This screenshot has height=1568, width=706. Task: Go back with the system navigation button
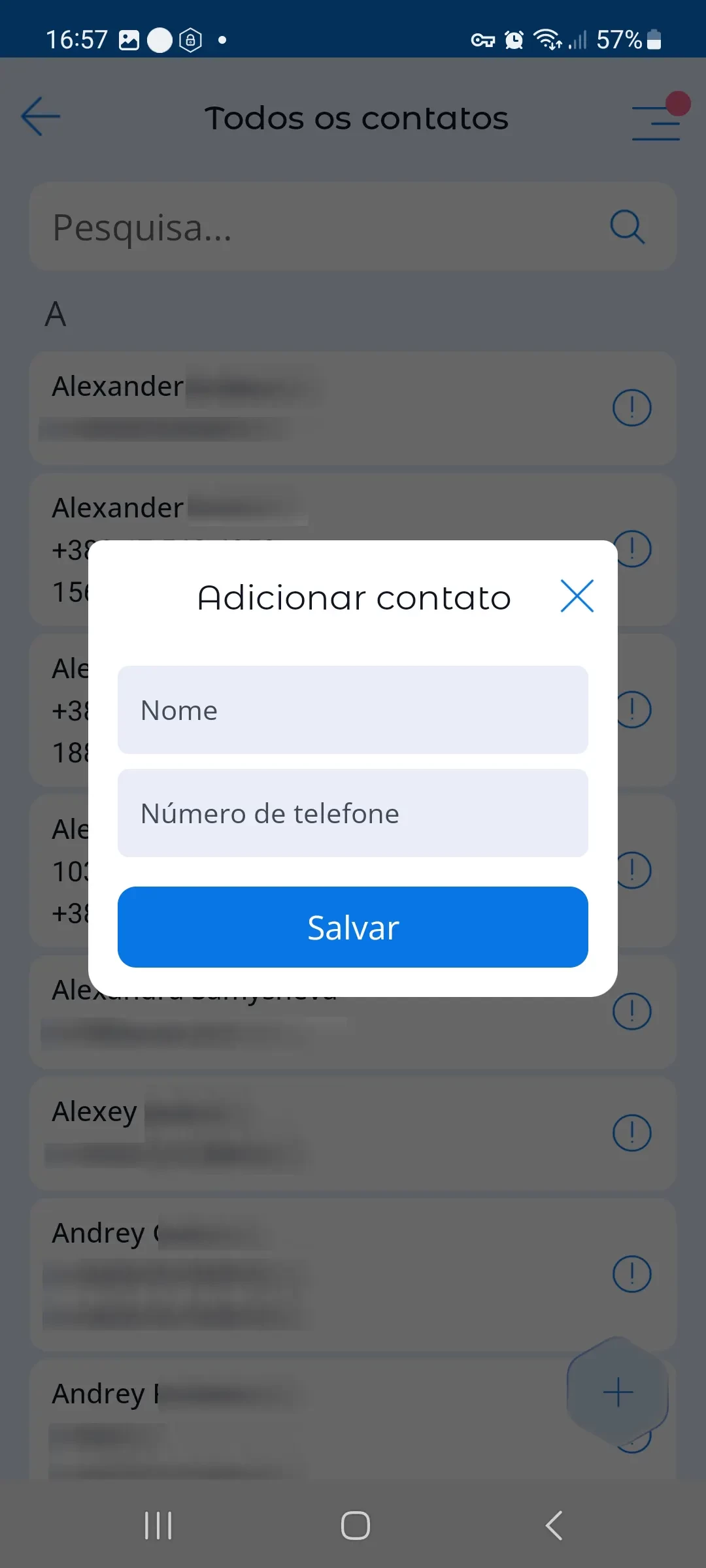click(x=554, y=1526)
